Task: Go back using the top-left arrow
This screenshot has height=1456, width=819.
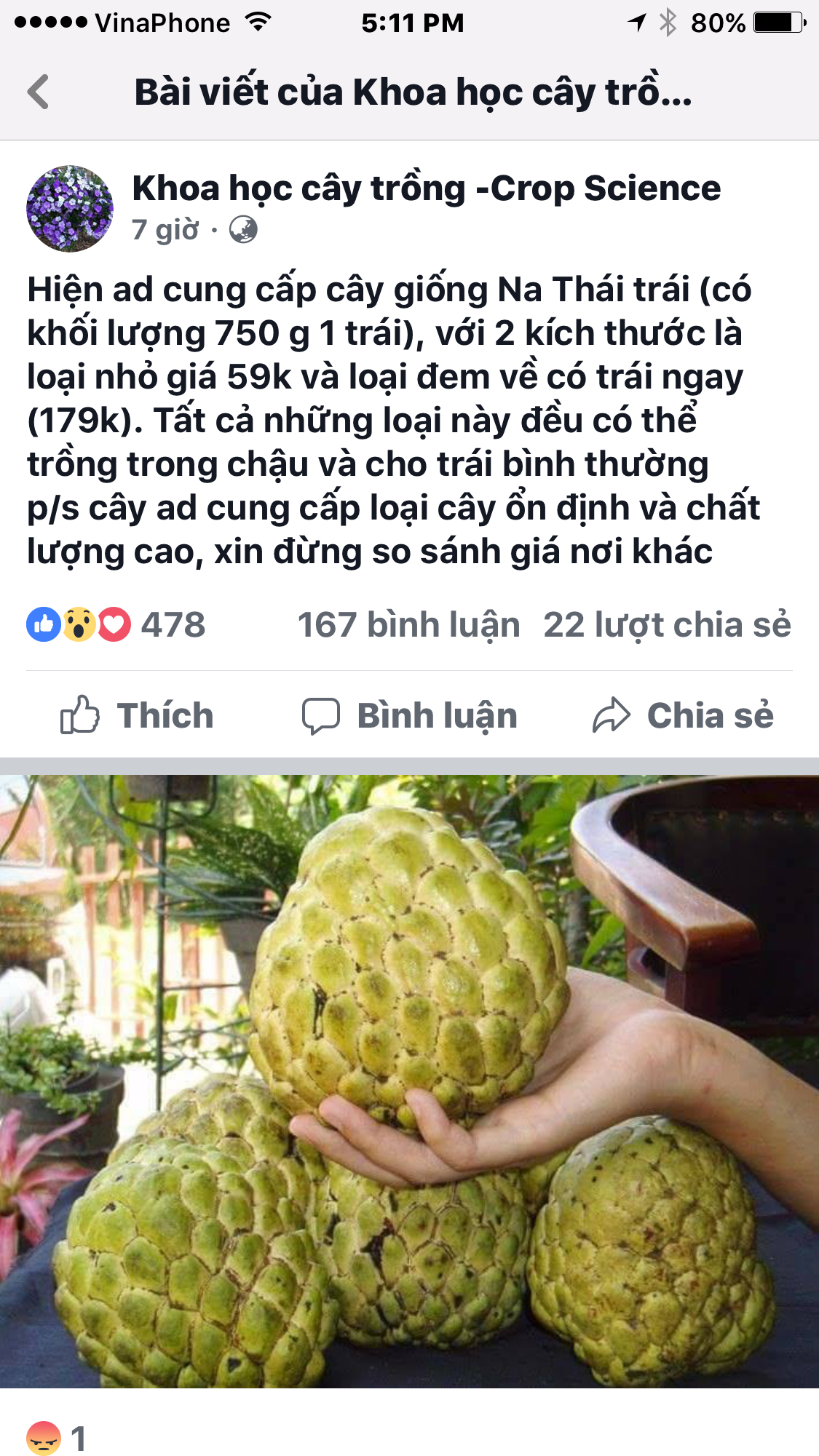Action: [x=39, y=92]
